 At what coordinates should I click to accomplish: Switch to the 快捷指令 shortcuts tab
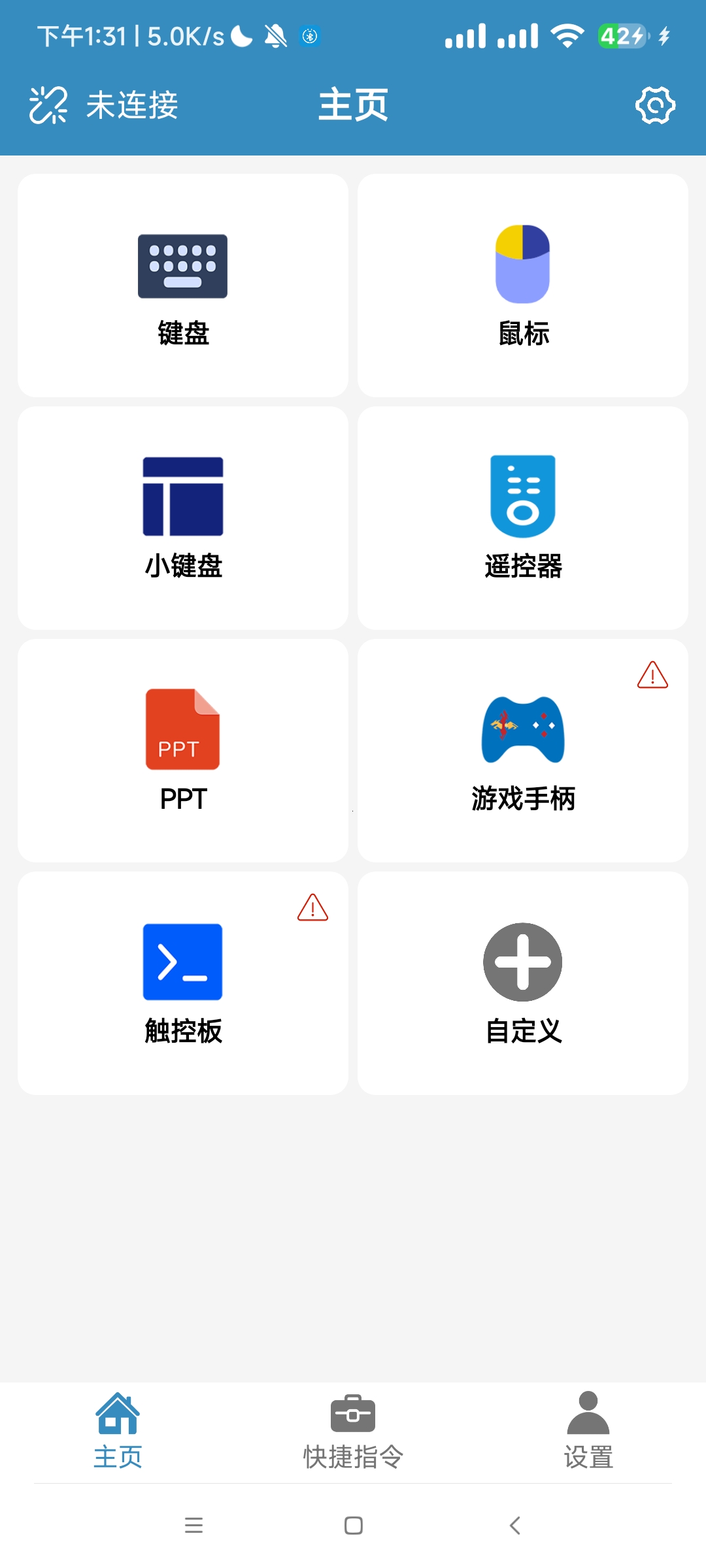click(353, 1431)
